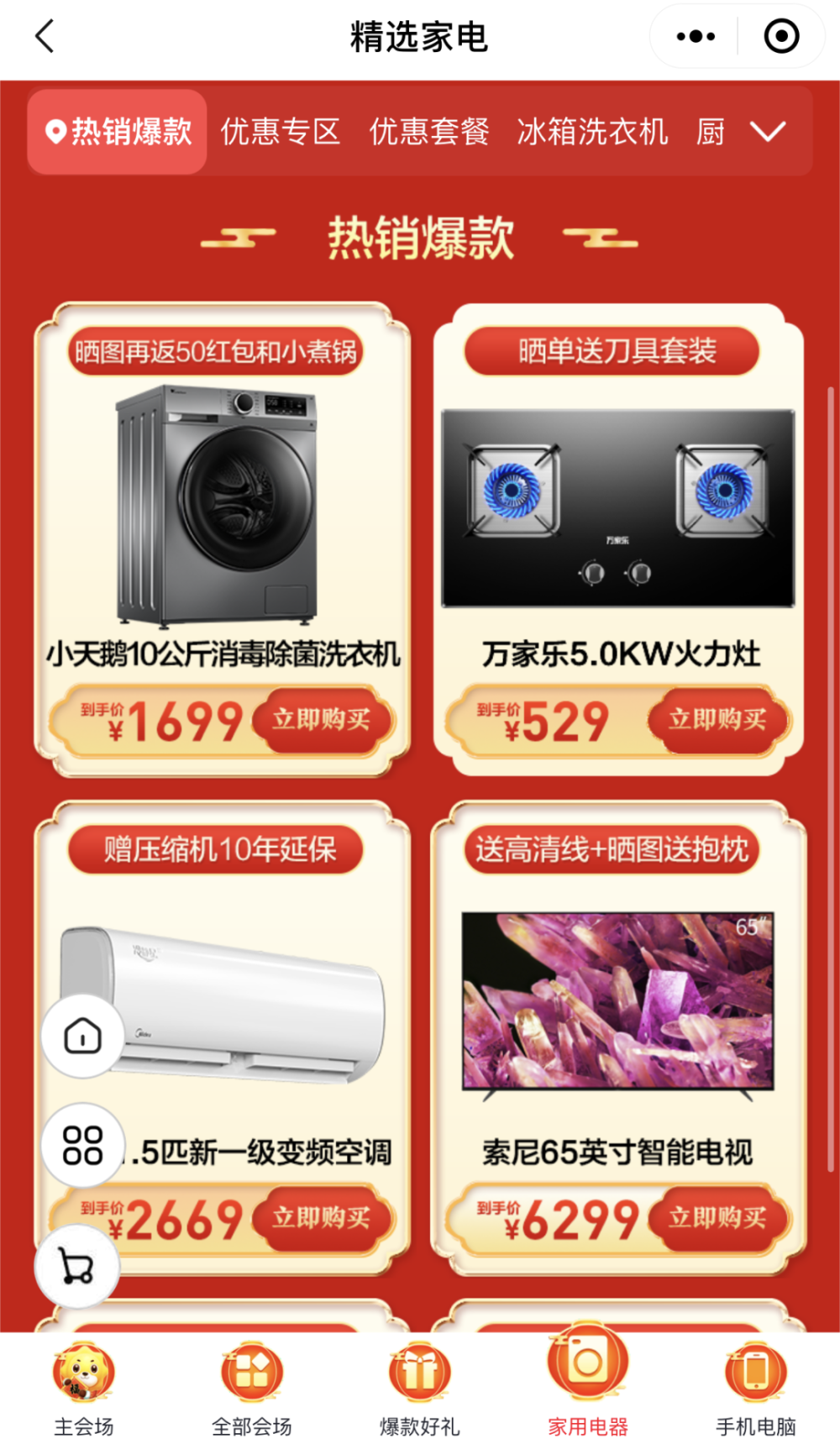The image size is (840, 1444).
Task: Buy the 索尼65英寸智能电视 with 立即购买
Action: [717, 1218]
